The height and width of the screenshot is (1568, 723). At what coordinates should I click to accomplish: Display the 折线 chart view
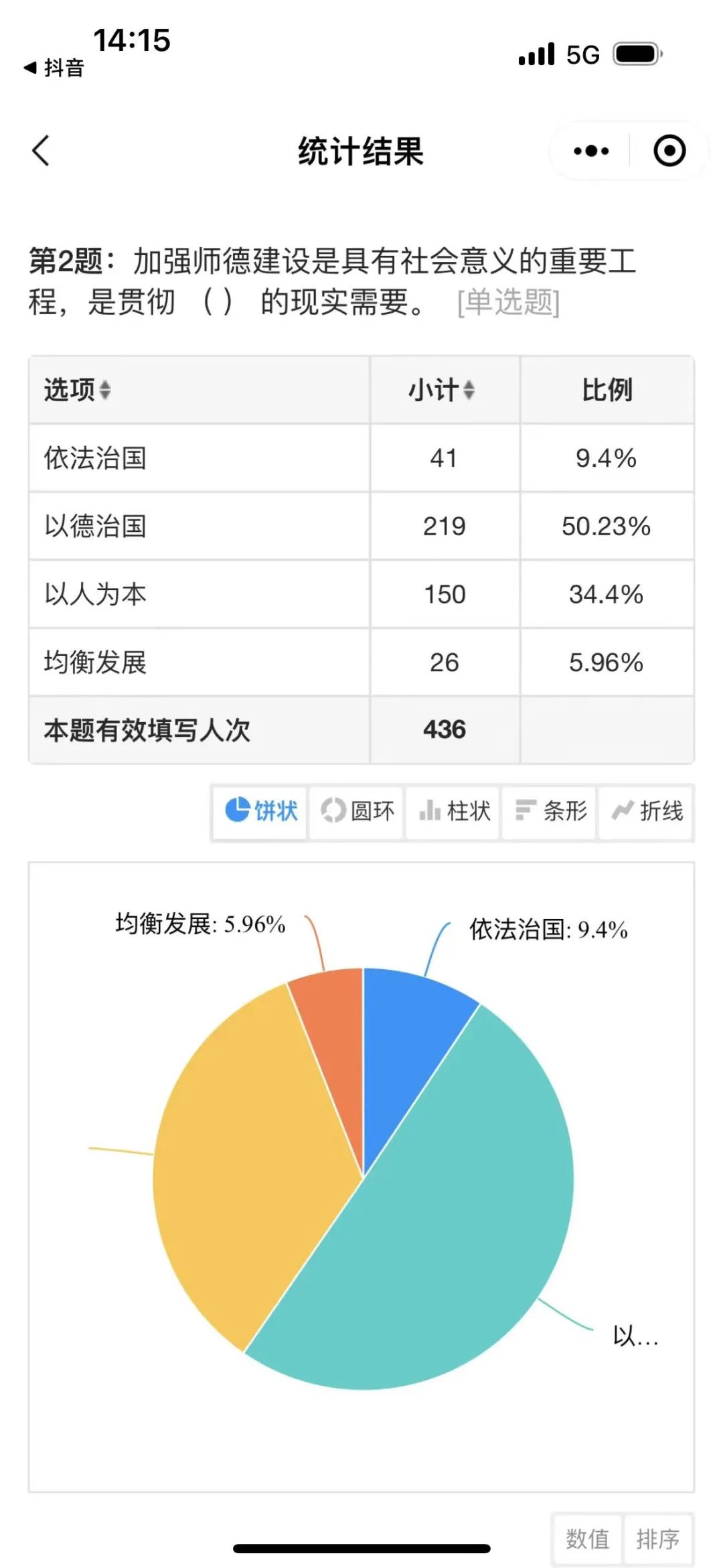(x=647, y=811)
